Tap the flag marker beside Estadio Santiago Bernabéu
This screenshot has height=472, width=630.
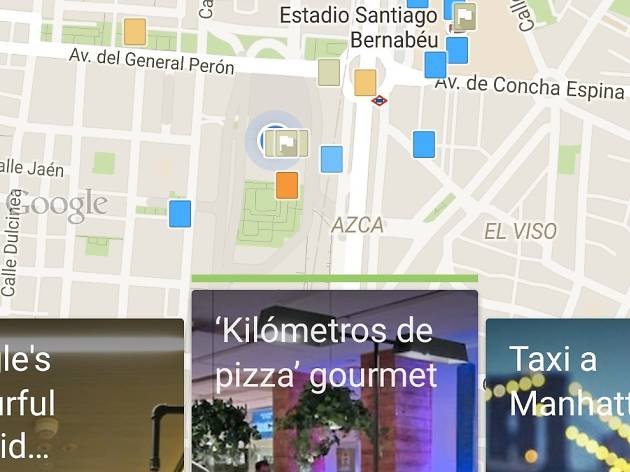464,16
